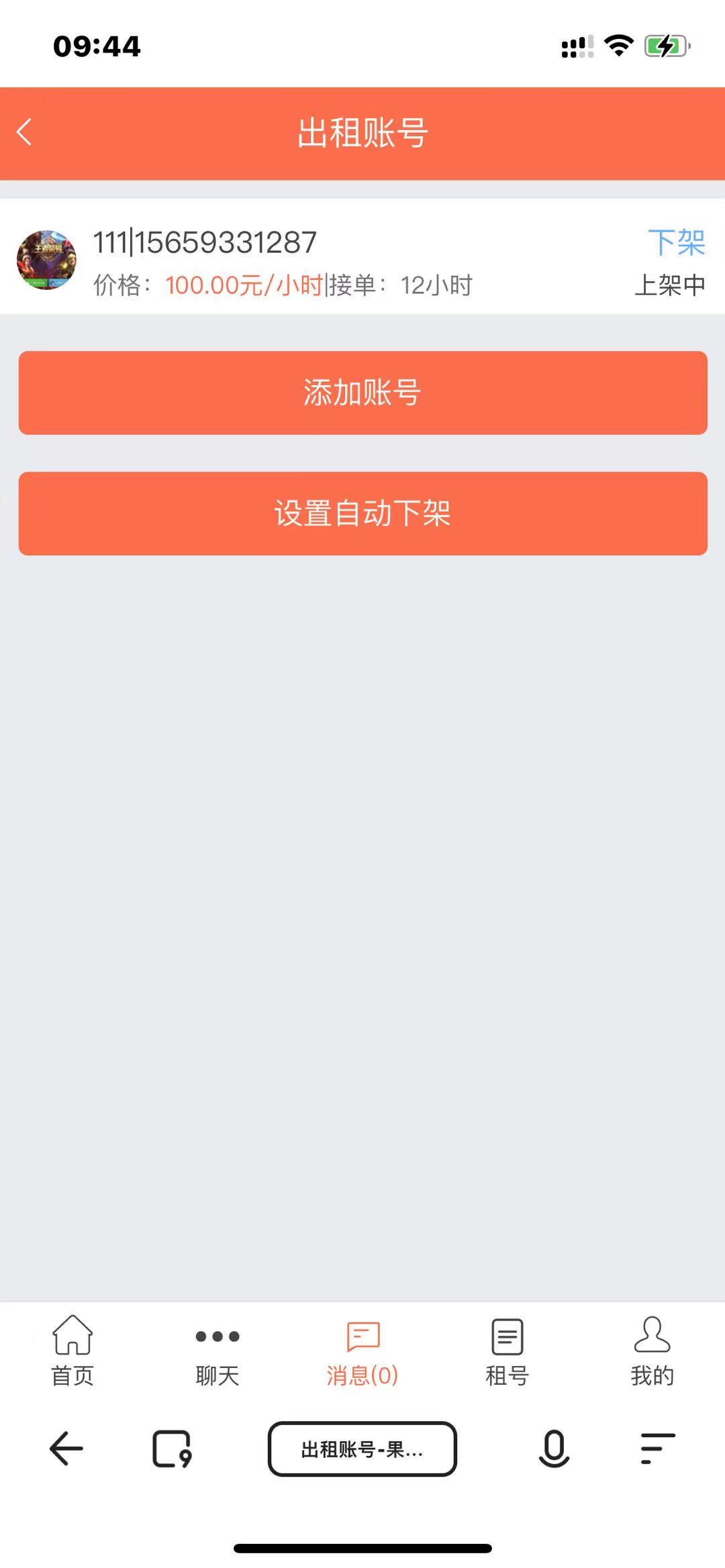Open 设置自动下架 settings

point(362,514)
